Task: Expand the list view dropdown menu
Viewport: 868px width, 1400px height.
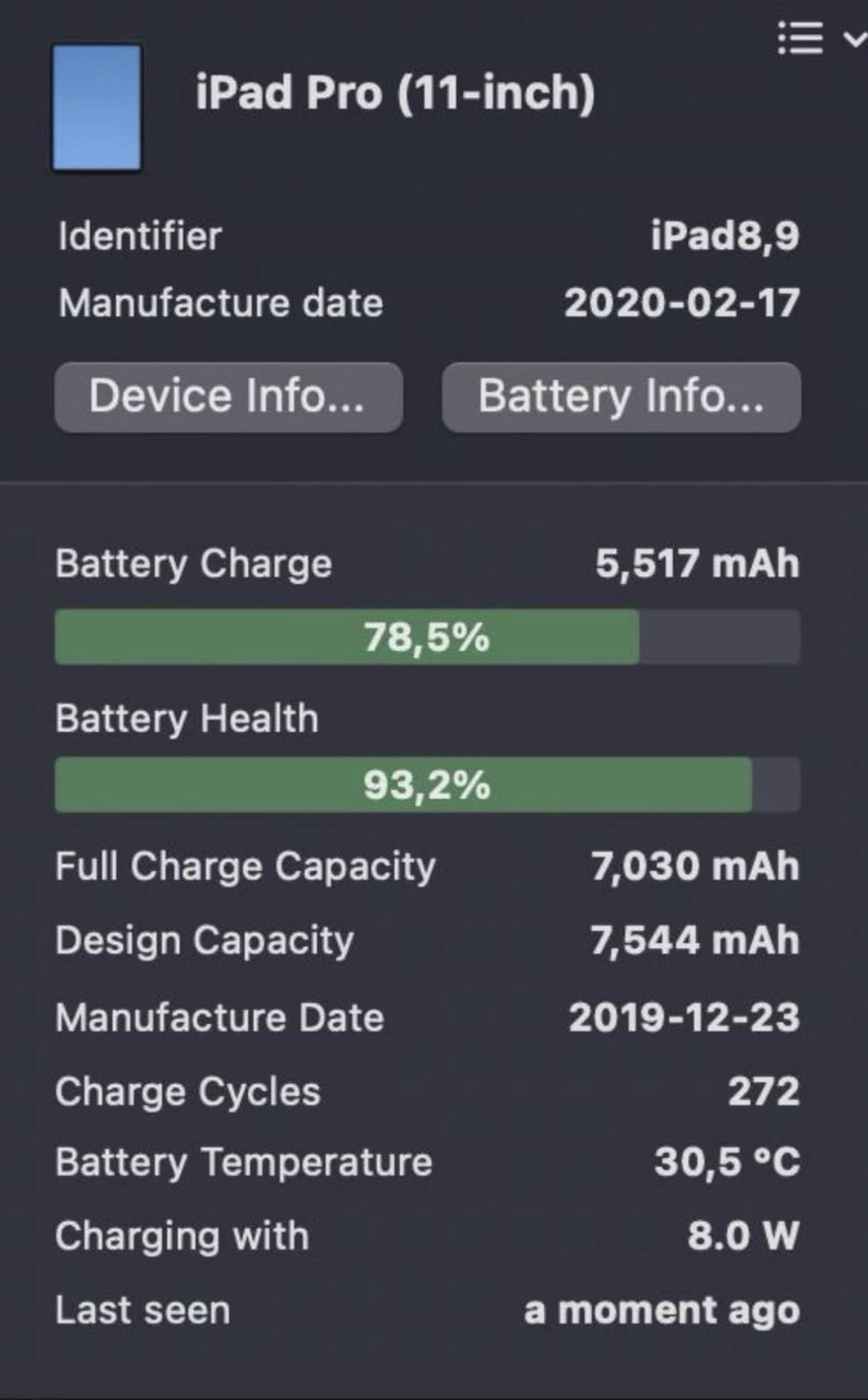Action: (818, 38)
